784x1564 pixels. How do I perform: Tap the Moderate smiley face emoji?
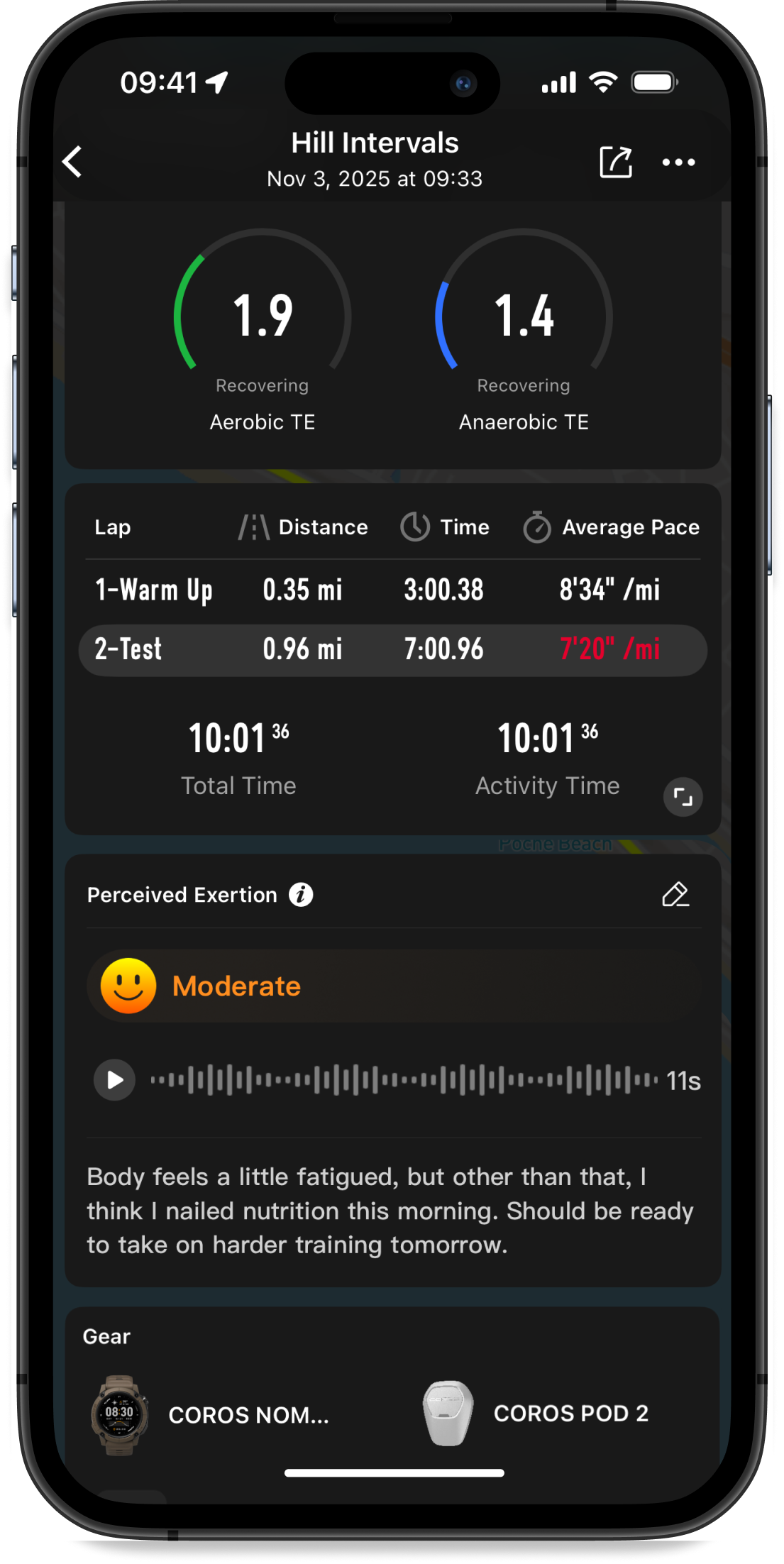(x=126, y=986)
